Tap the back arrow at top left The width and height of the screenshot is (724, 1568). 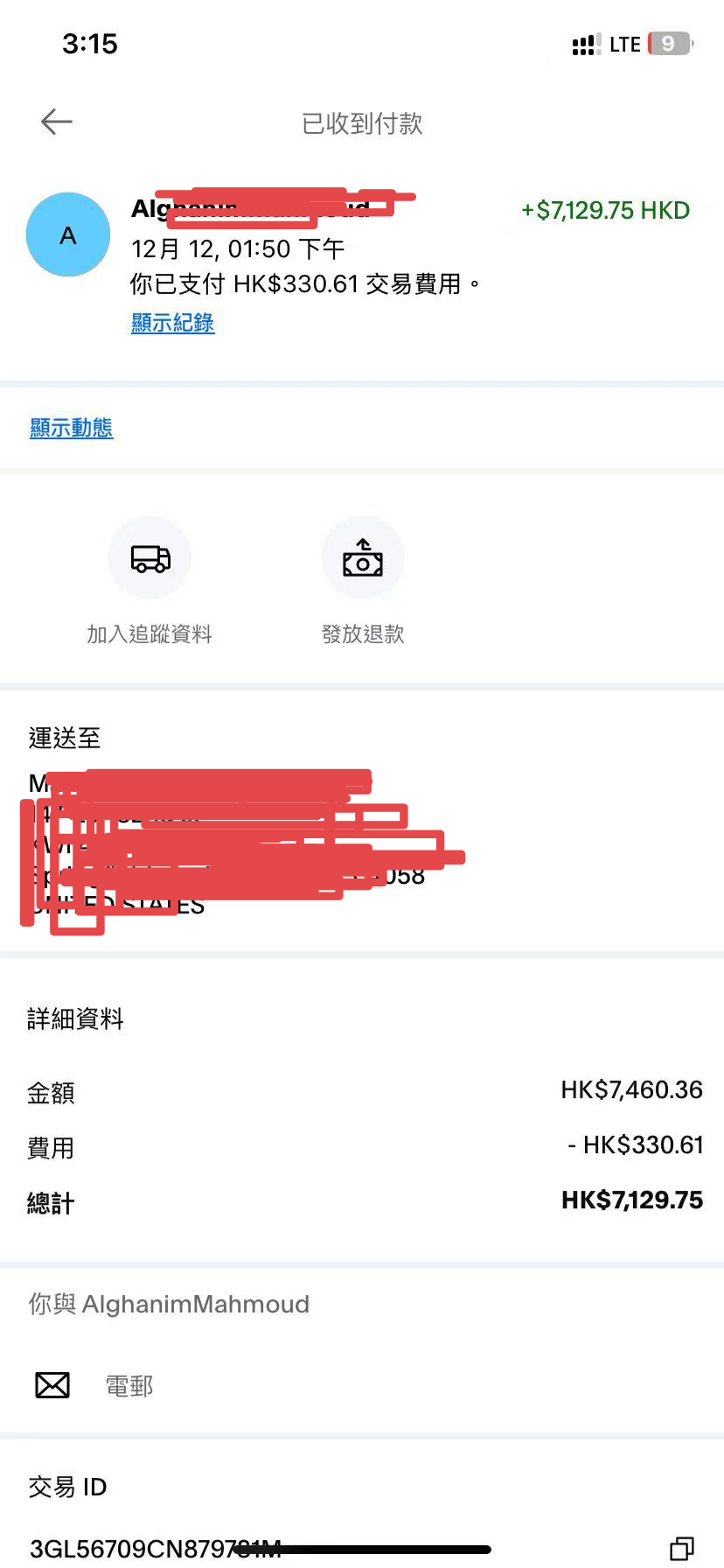tap(56, 122)
